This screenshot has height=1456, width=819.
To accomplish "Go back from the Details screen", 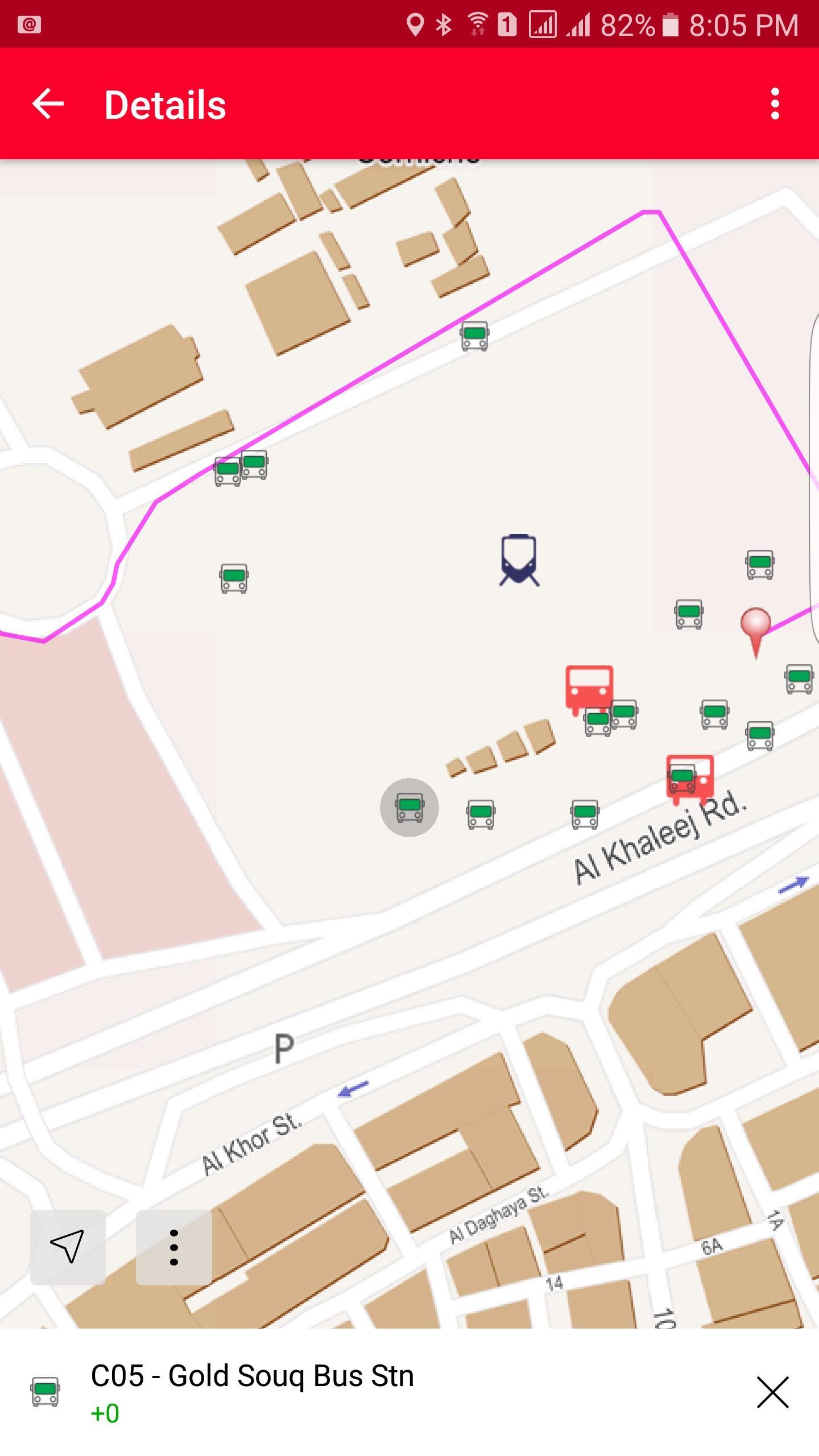I will [x=48, y=104].
